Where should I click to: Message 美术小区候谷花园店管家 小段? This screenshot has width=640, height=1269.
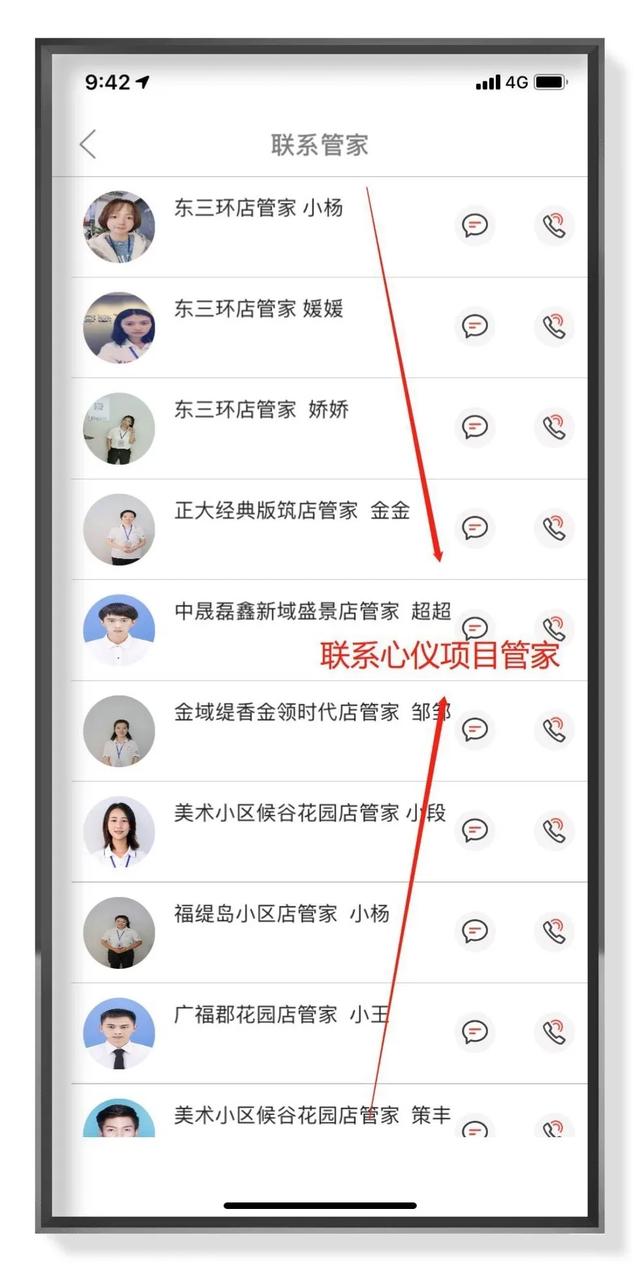pos(475,830)
